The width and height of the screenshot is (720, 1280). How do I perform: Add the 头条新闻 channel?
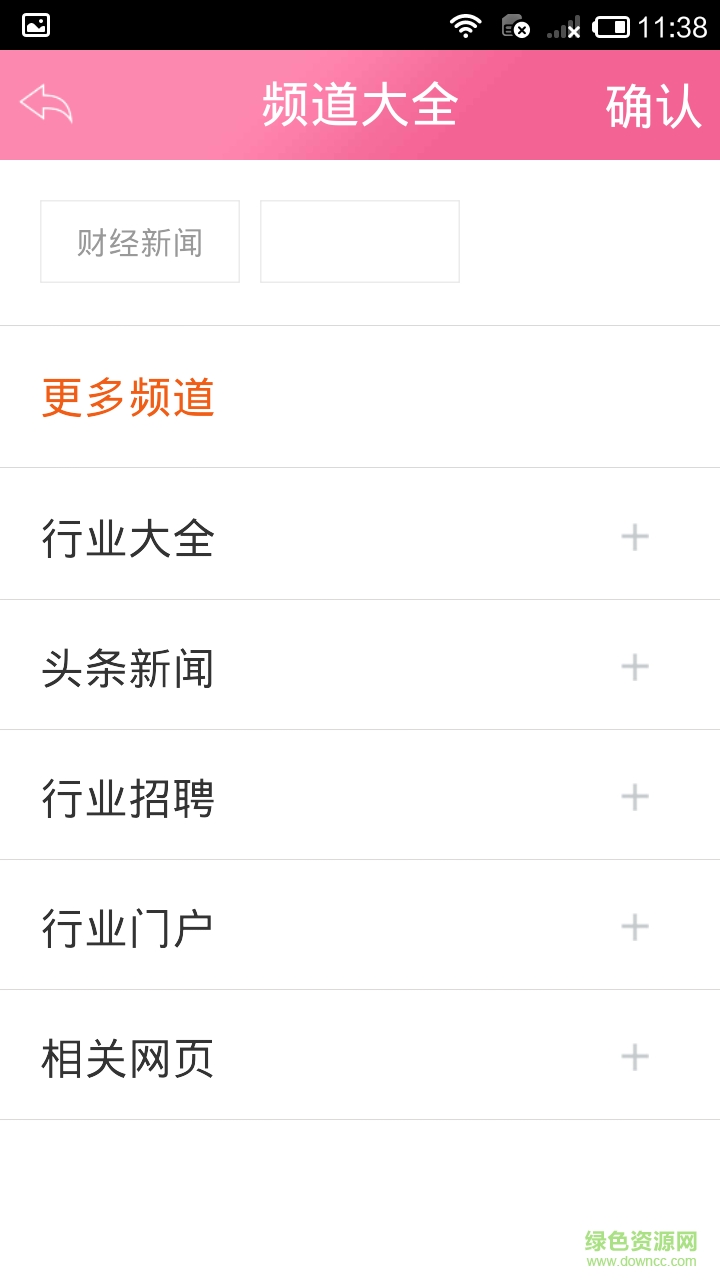[635, 667]
